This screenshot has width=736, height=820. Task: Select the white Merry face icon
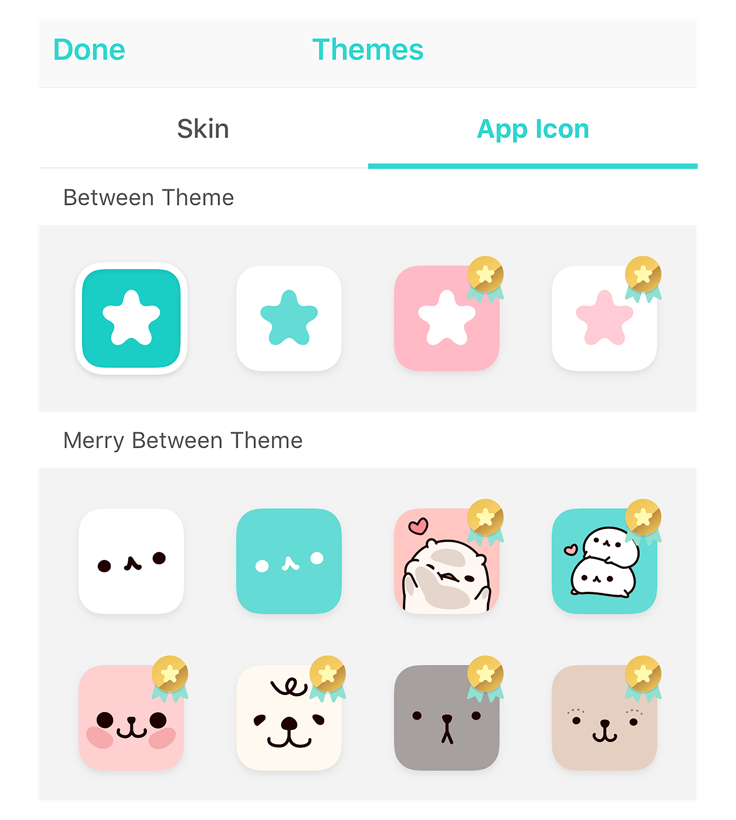[x=131, y=561]
